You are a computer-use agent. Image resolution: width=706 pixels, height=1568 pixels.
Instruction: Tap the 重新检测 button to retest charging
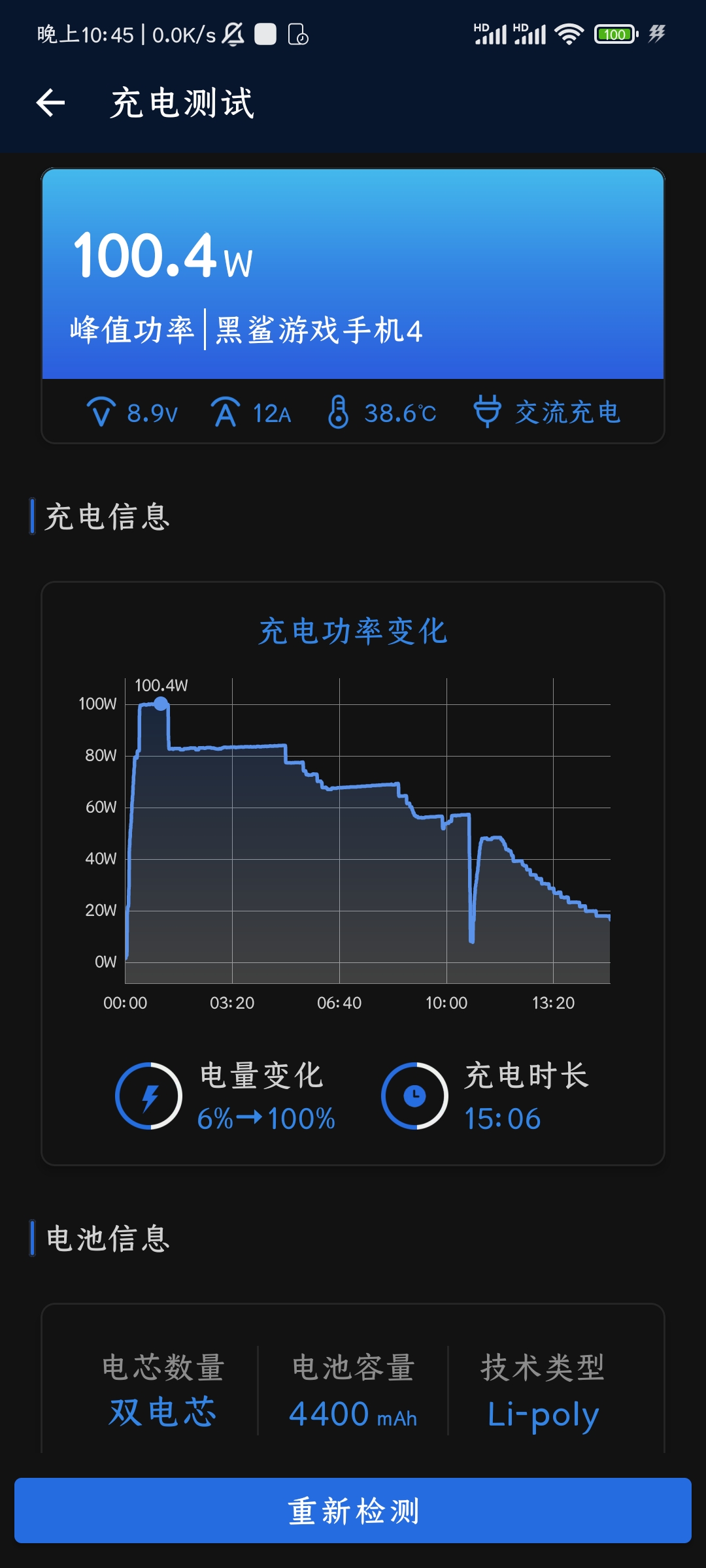click(353, 1511)
